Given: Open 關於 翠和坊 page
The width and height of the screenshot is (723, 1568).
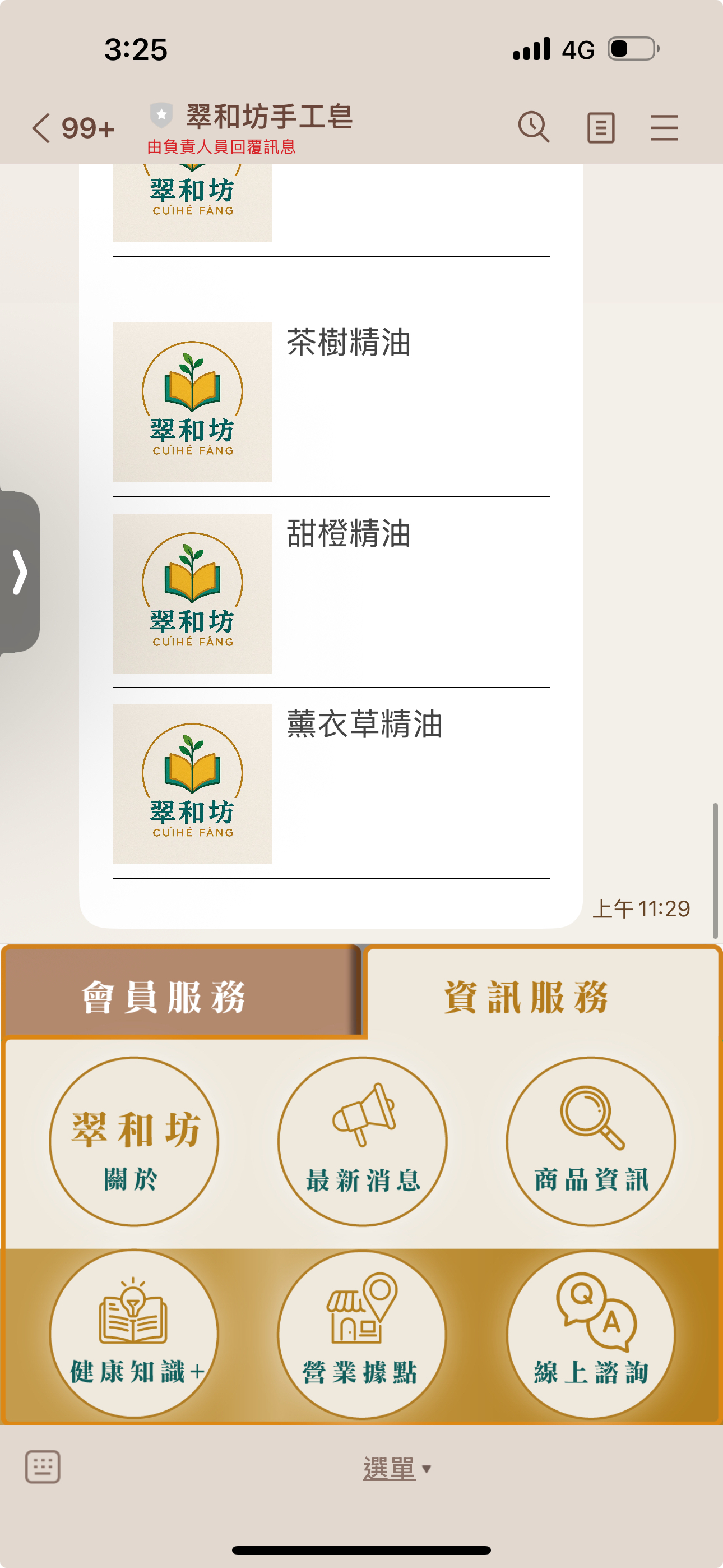Looking at the screenshot, I should (x=134, y=1141).
